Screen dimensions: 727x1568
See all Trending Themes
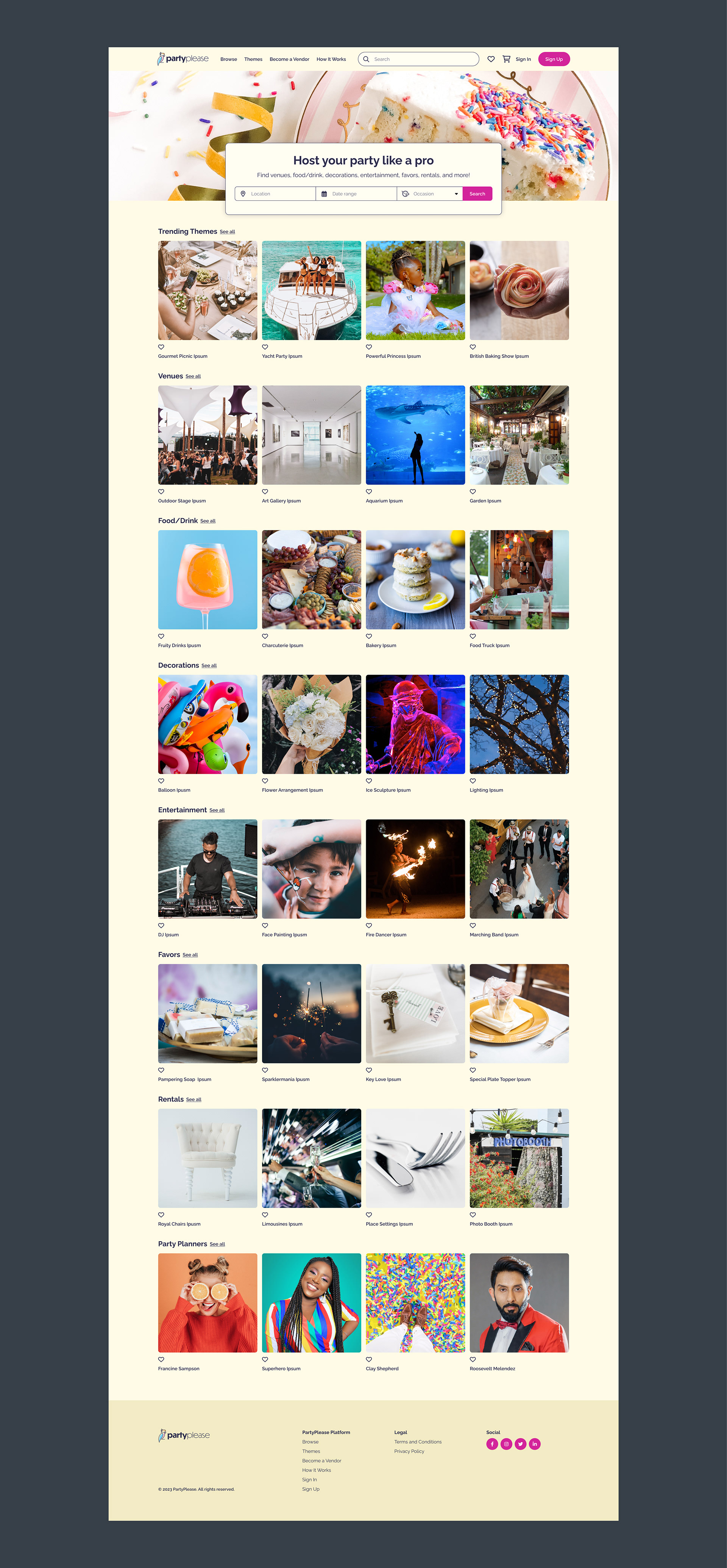228,232
